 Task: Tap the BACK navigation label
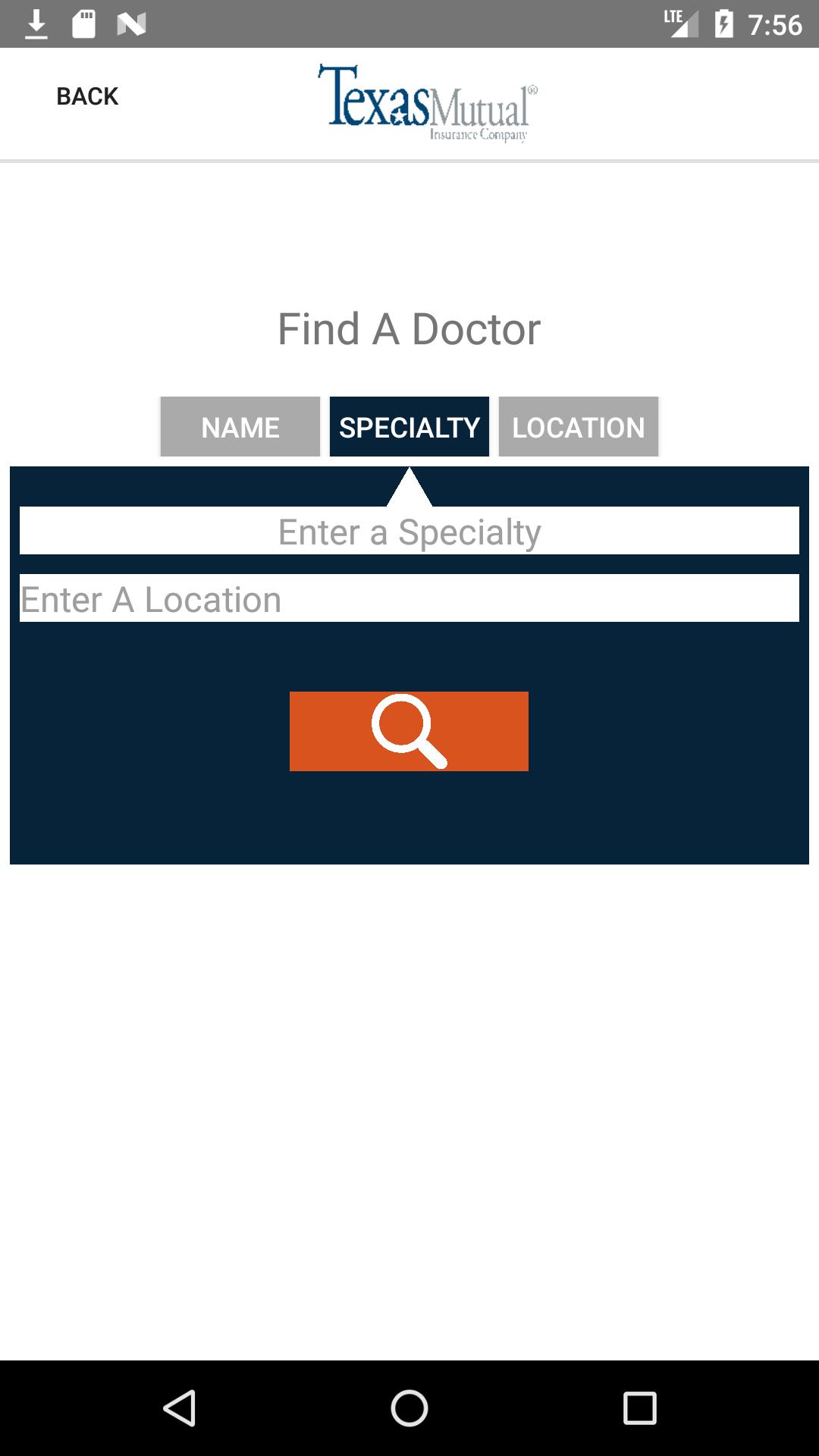86,96
